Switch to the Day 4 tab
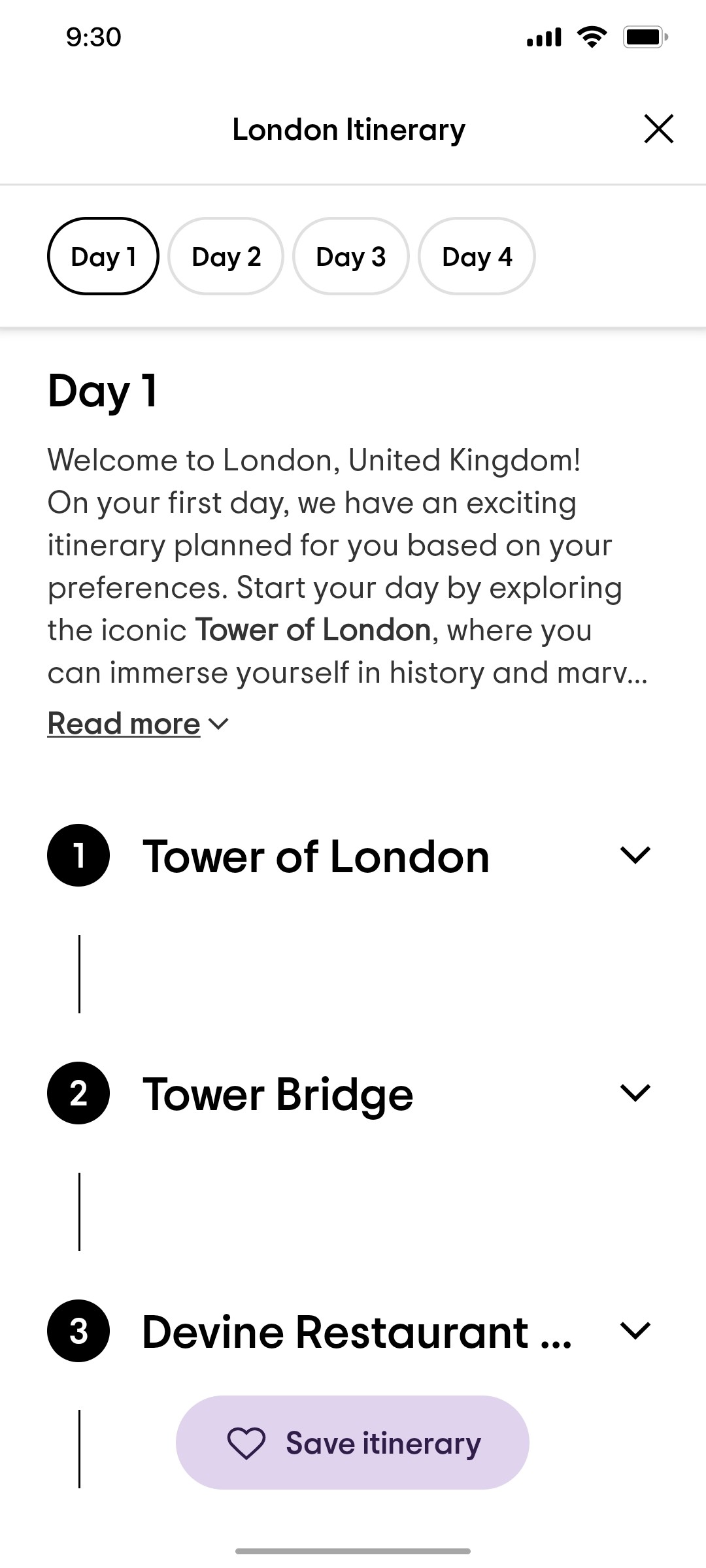This screenshot has width=706, height=1568. 477,256
